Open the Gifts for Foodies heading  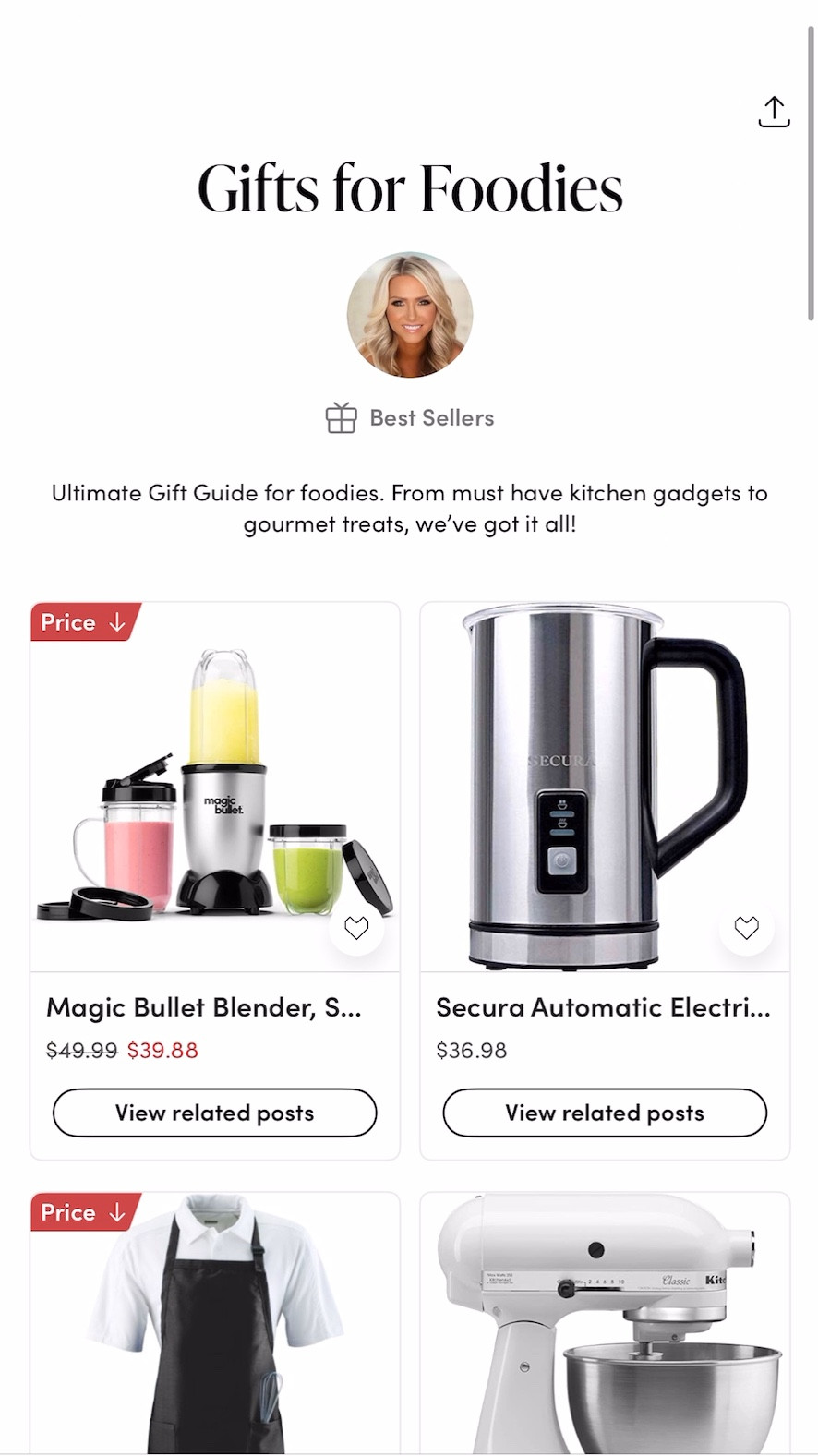409,189
